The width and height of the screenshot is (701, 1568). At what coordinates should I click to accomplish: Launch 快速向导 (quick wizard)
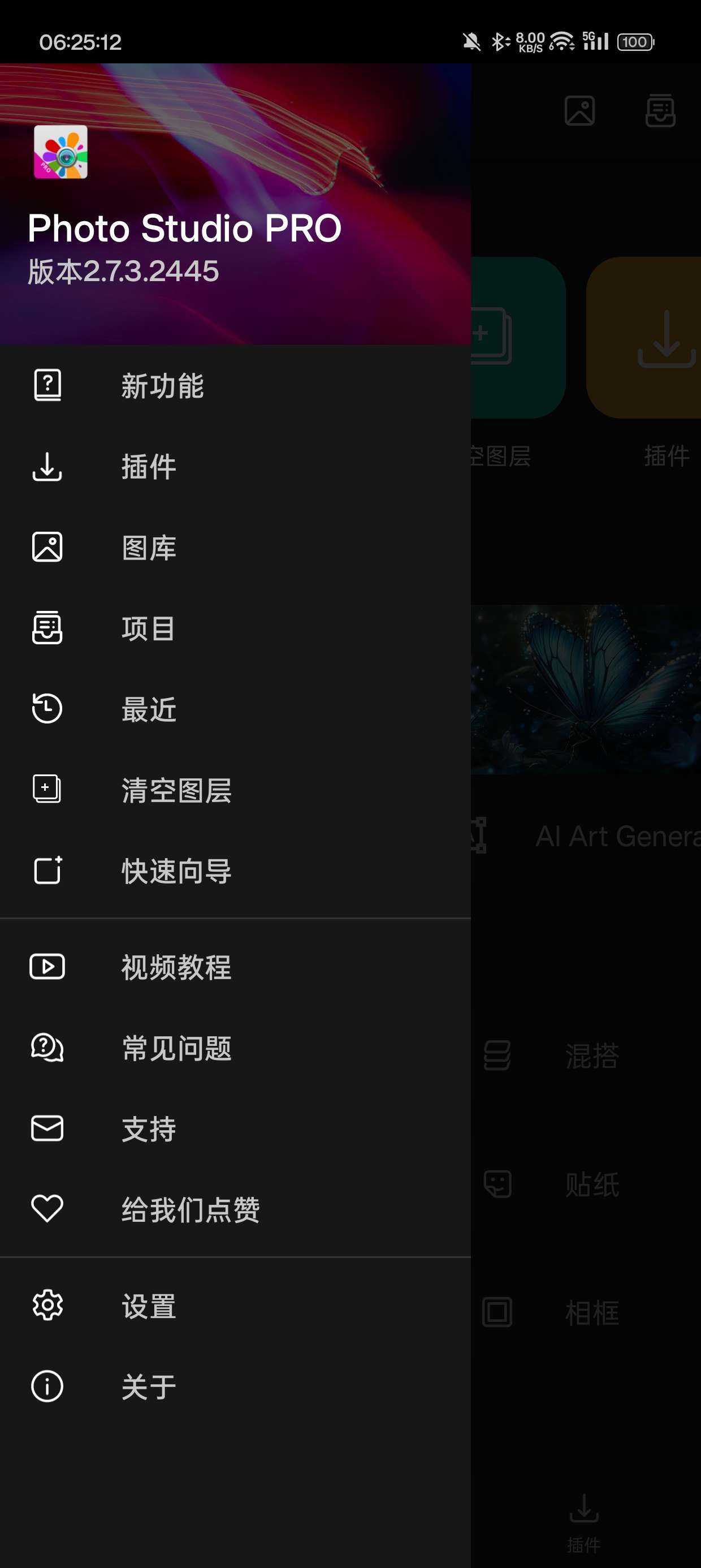click(176, 871)
